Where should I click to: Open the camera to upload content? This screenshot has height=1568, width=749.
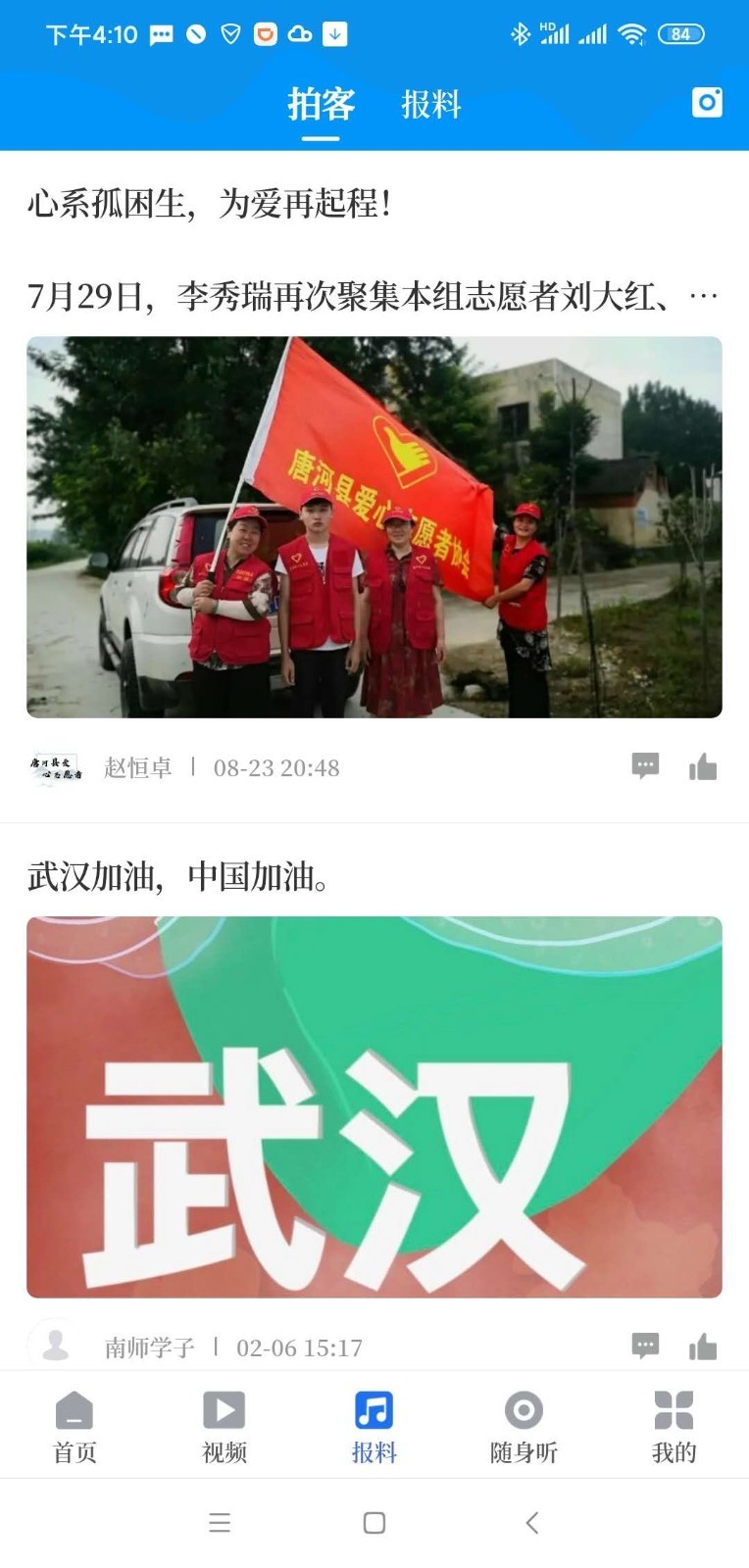click(708, 102)
